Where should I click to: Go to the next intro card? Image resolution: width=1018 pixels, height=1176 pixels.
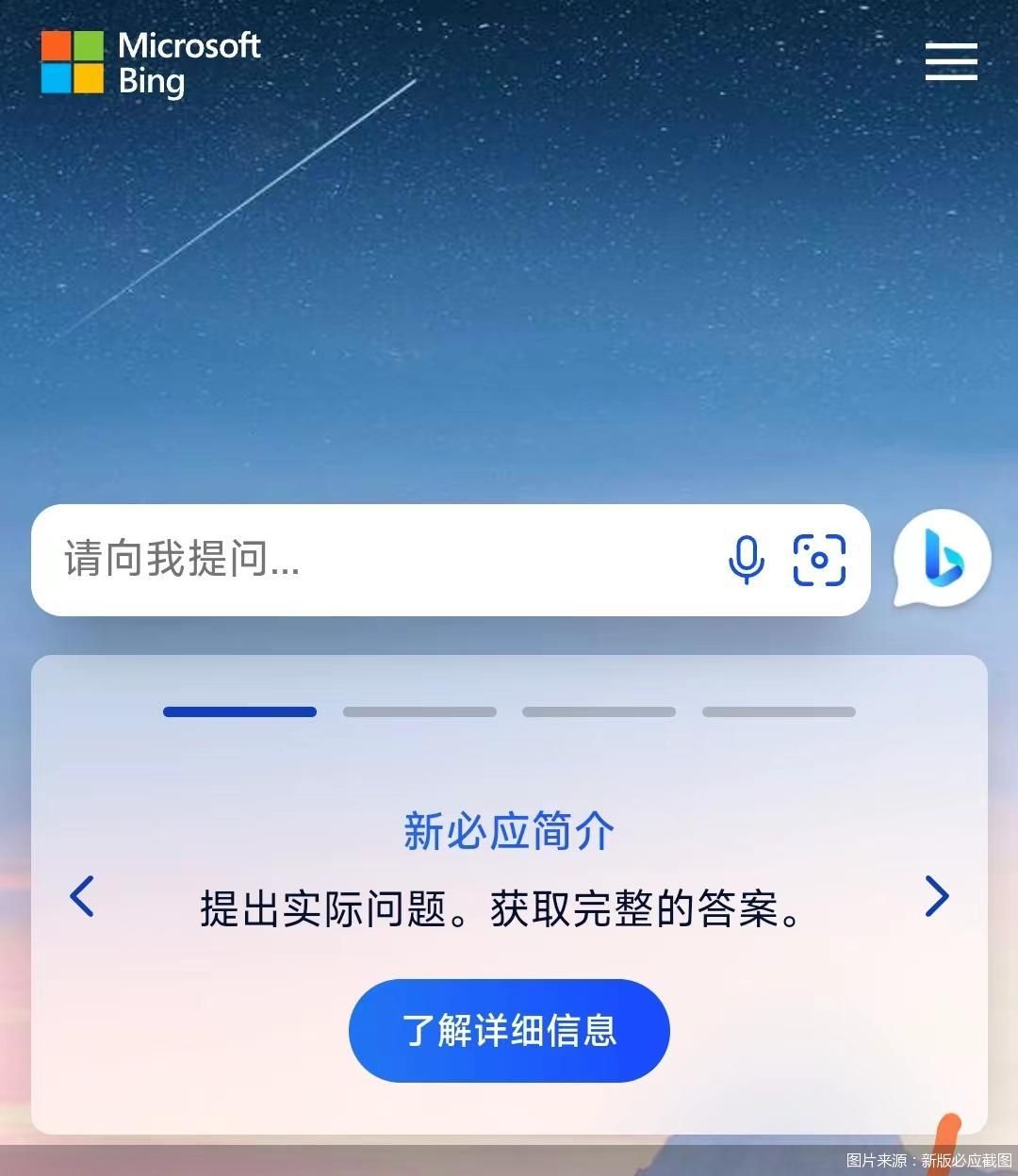click(x=936, y=896)
